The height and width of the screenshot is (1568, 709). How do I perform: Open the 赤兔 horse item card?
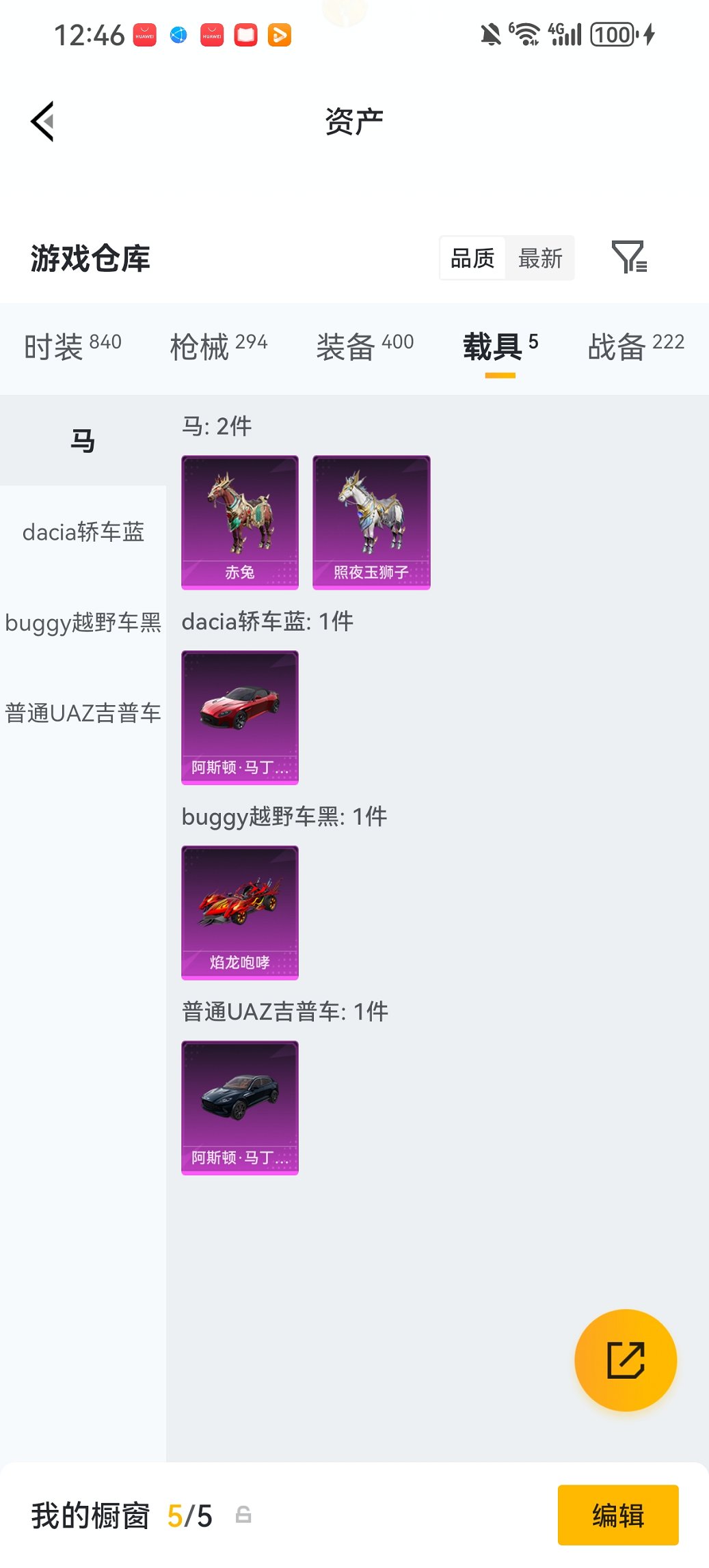239,521
